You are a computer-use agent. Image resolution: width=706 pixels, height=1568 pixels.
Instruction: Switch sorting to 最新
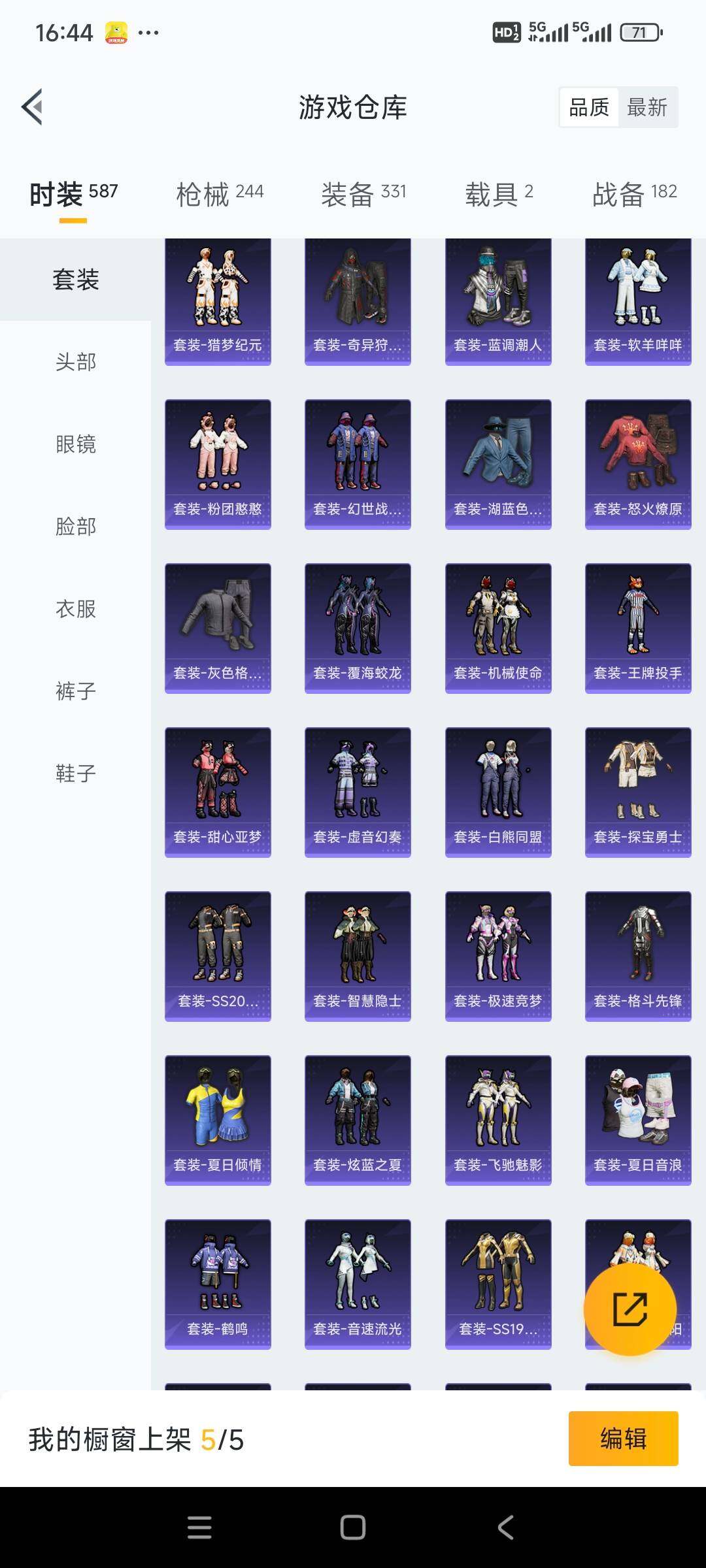(648, 106)
